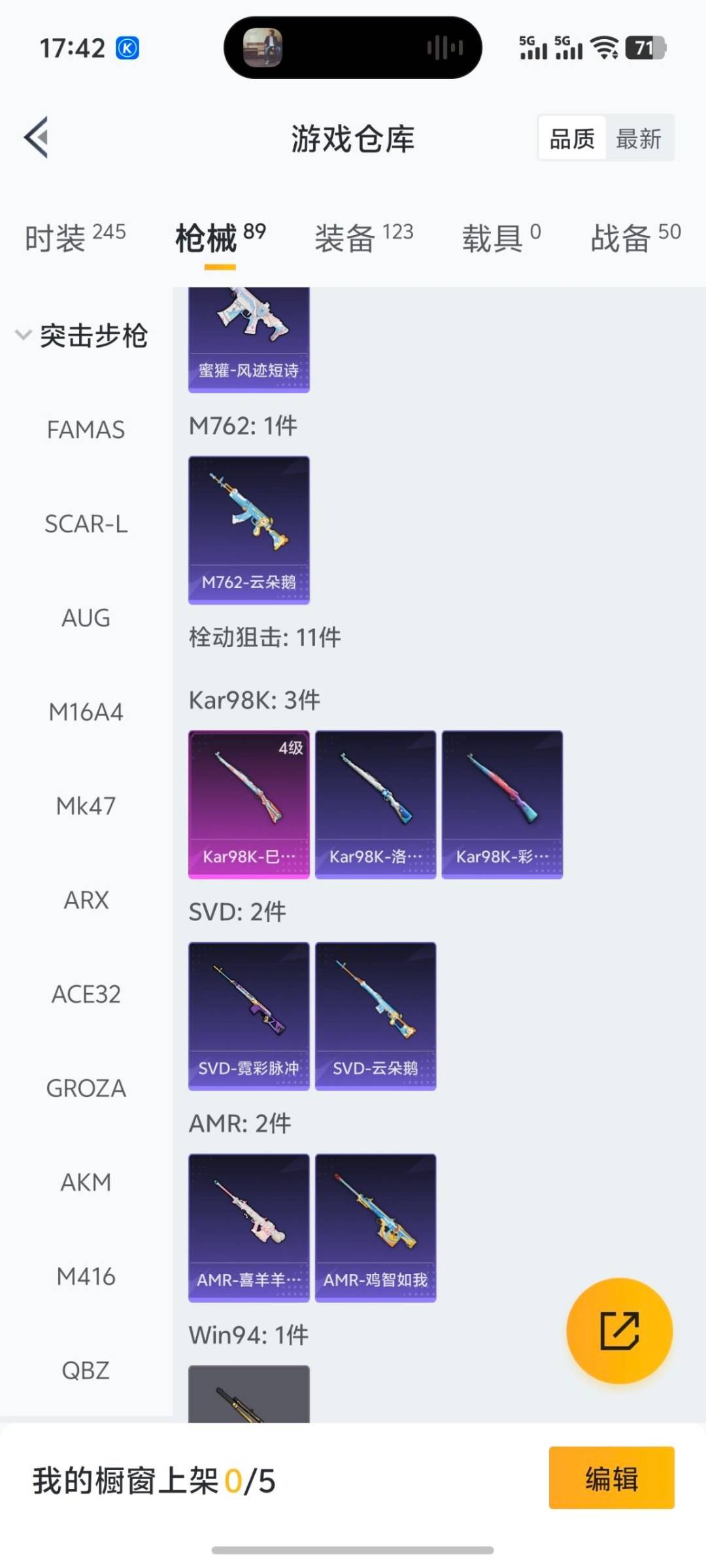Image resolution: width=706 pixels, height=1568 pixels.
Task: Sort items by 最新
Action: coord(639,139)
